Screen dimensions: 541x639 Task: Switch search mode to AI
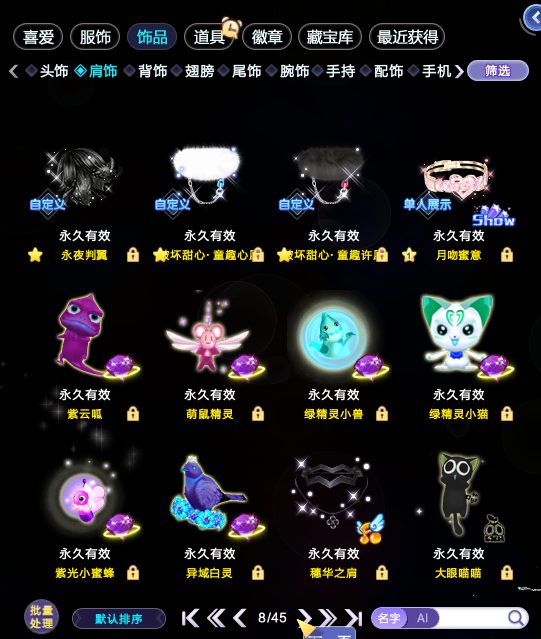click(422, 618)
